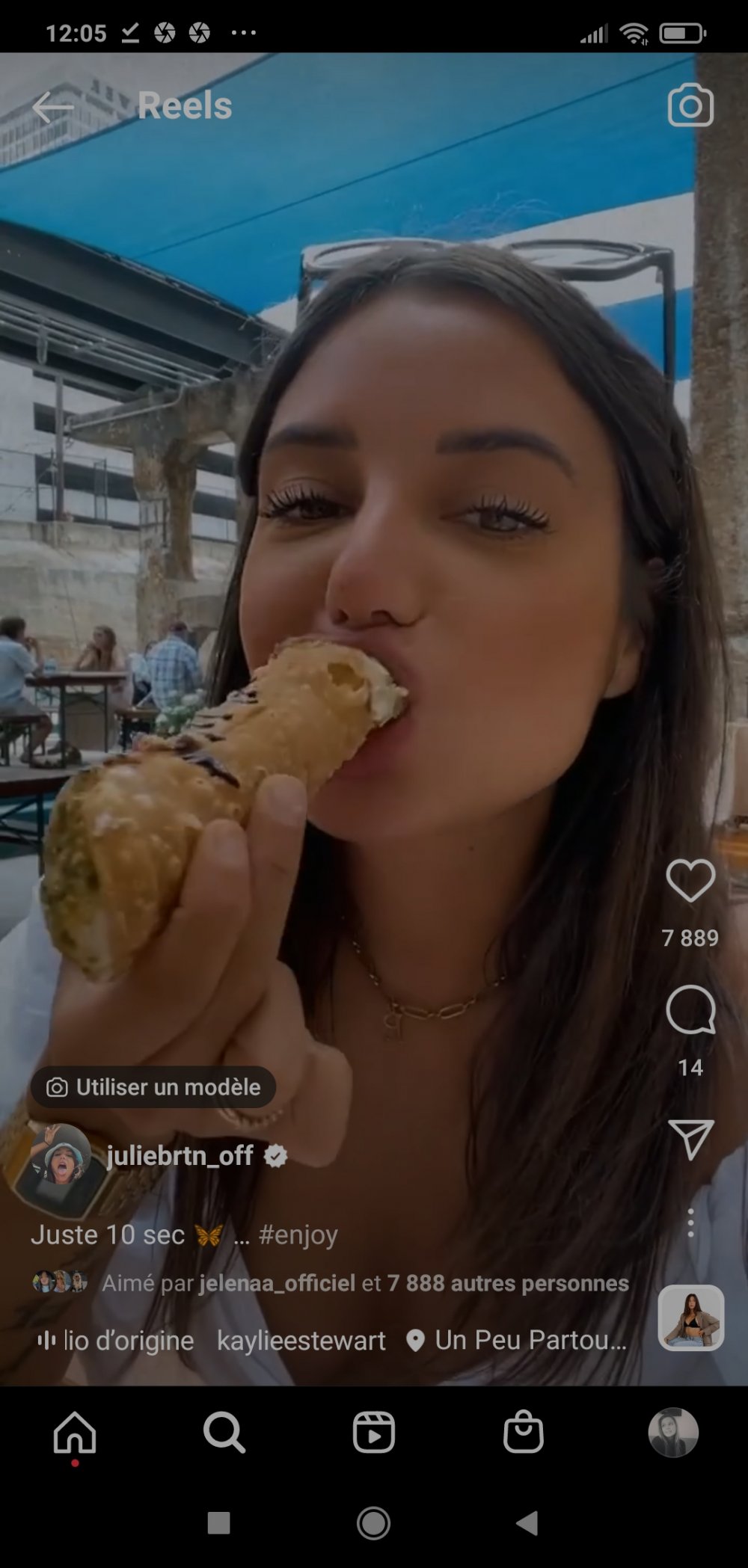Like this reel with the heart
The height and width of the screenshot is (1568, 748).
(690, 880)
